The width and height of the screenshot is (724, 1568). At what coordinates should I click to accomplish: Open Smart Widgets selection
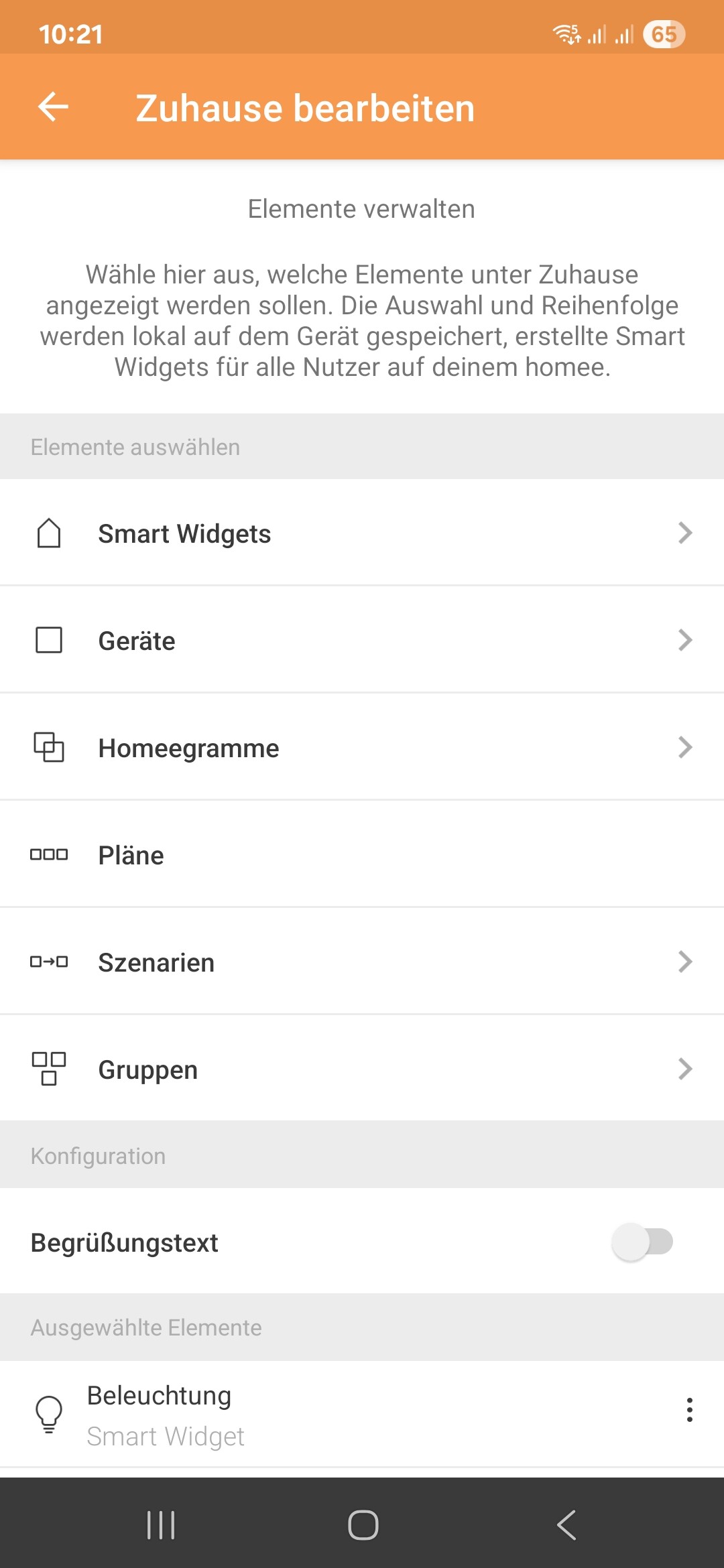coord(362,533)
